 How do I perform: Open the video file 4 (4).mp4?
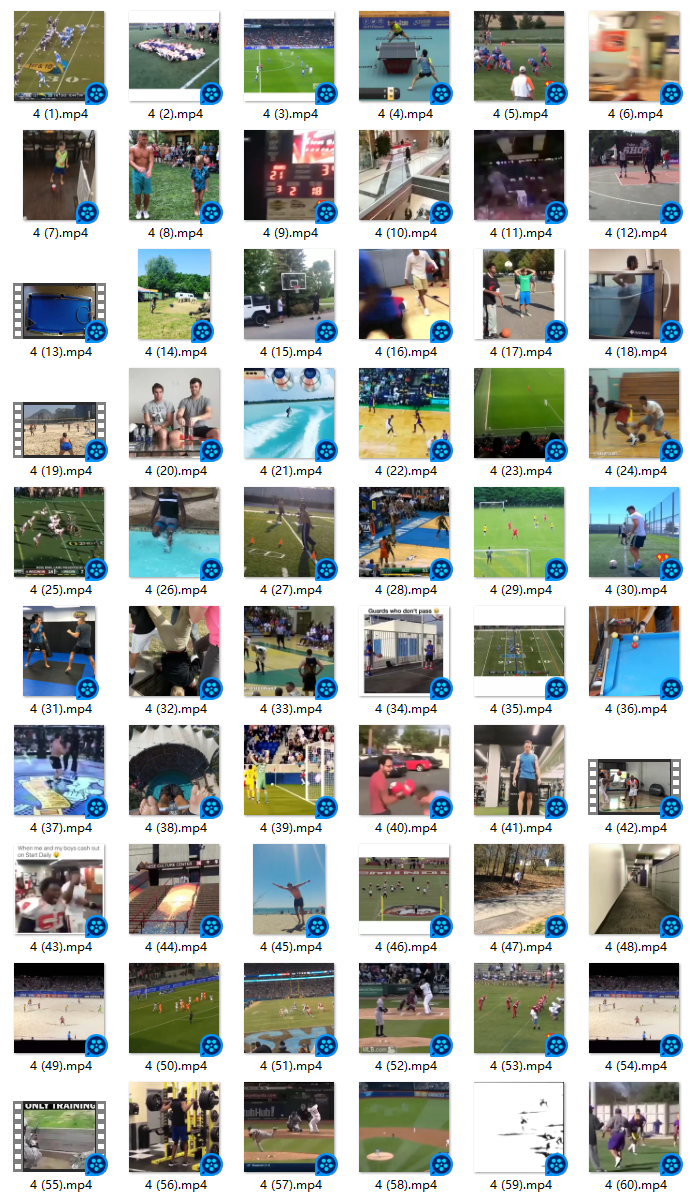(404, 57)
